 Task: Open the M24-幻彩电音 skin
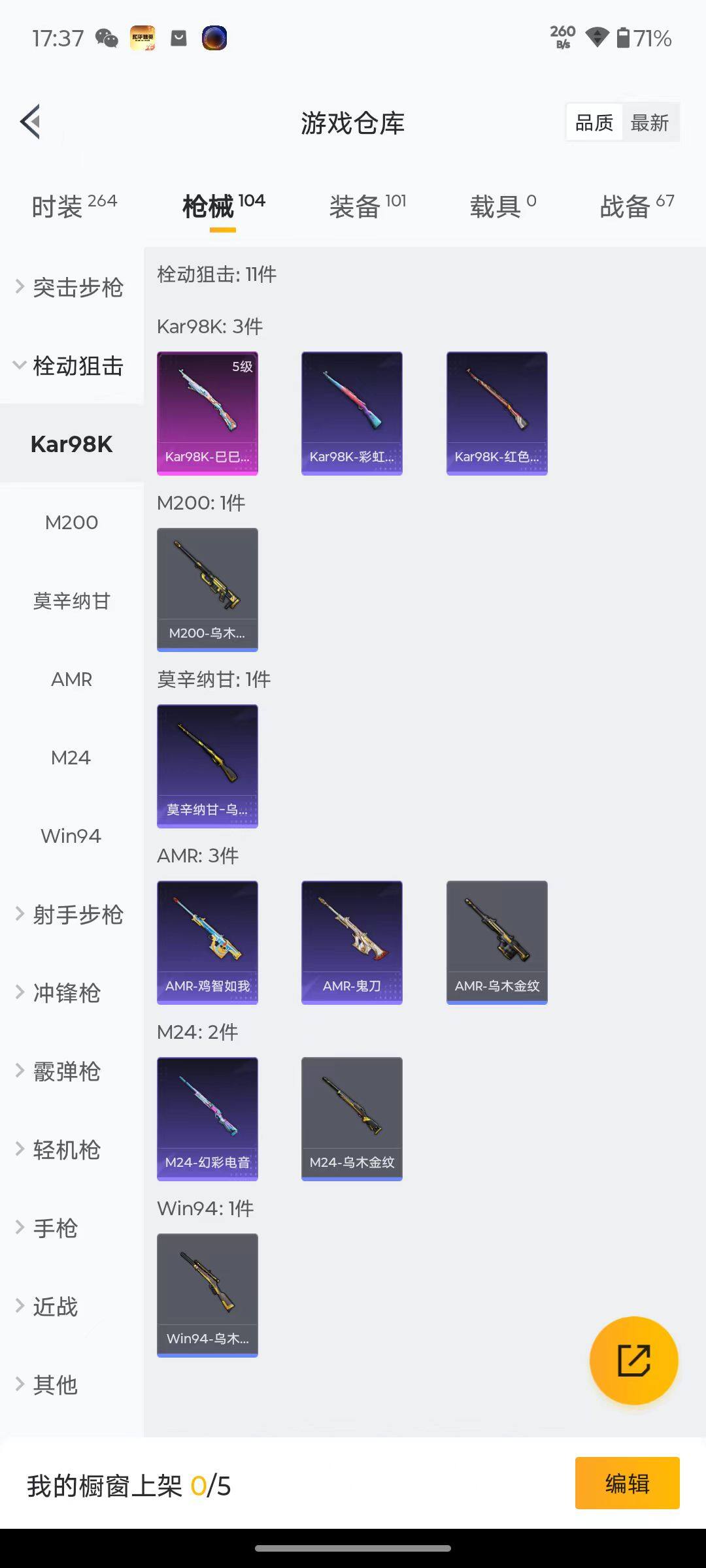207,1119
